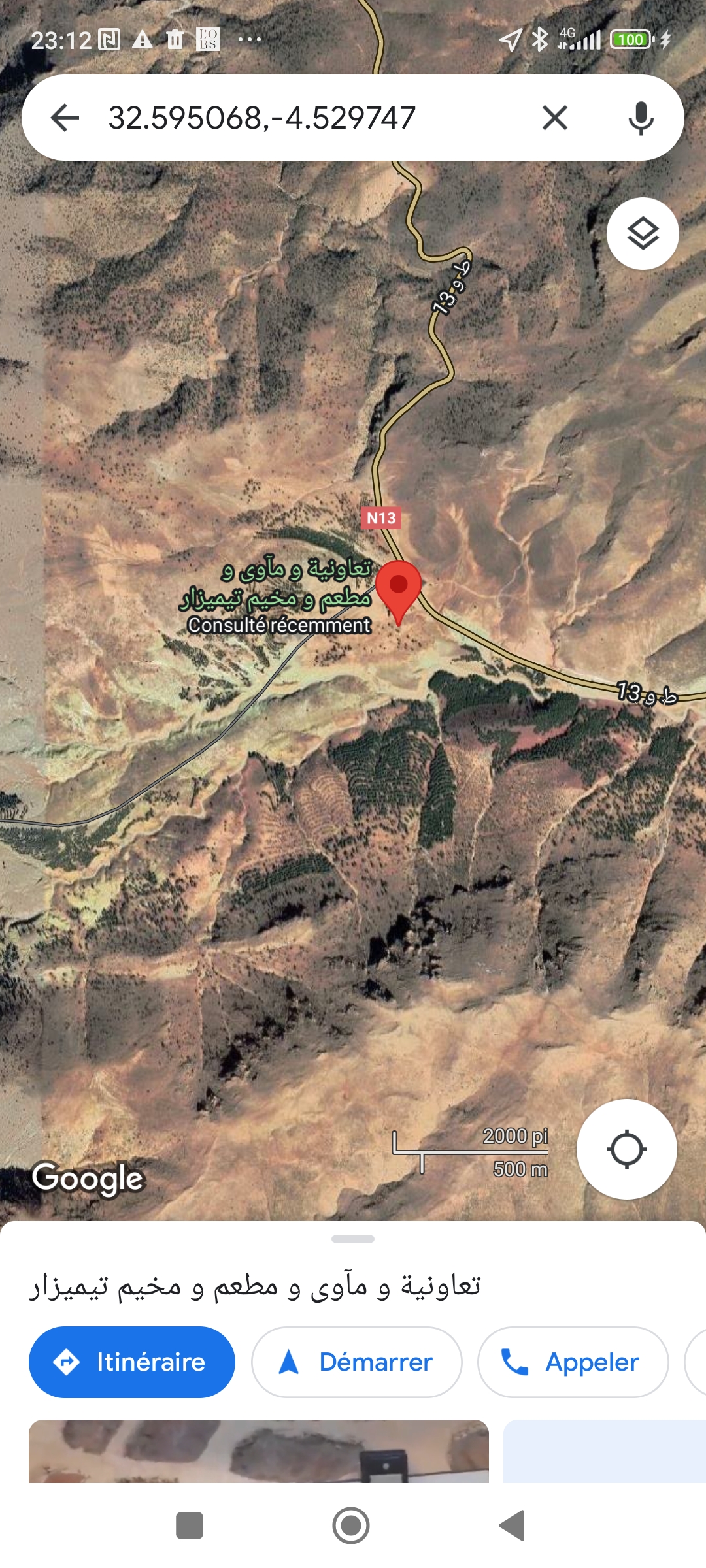Start navigation with Démarrer

click(357, 1362)
